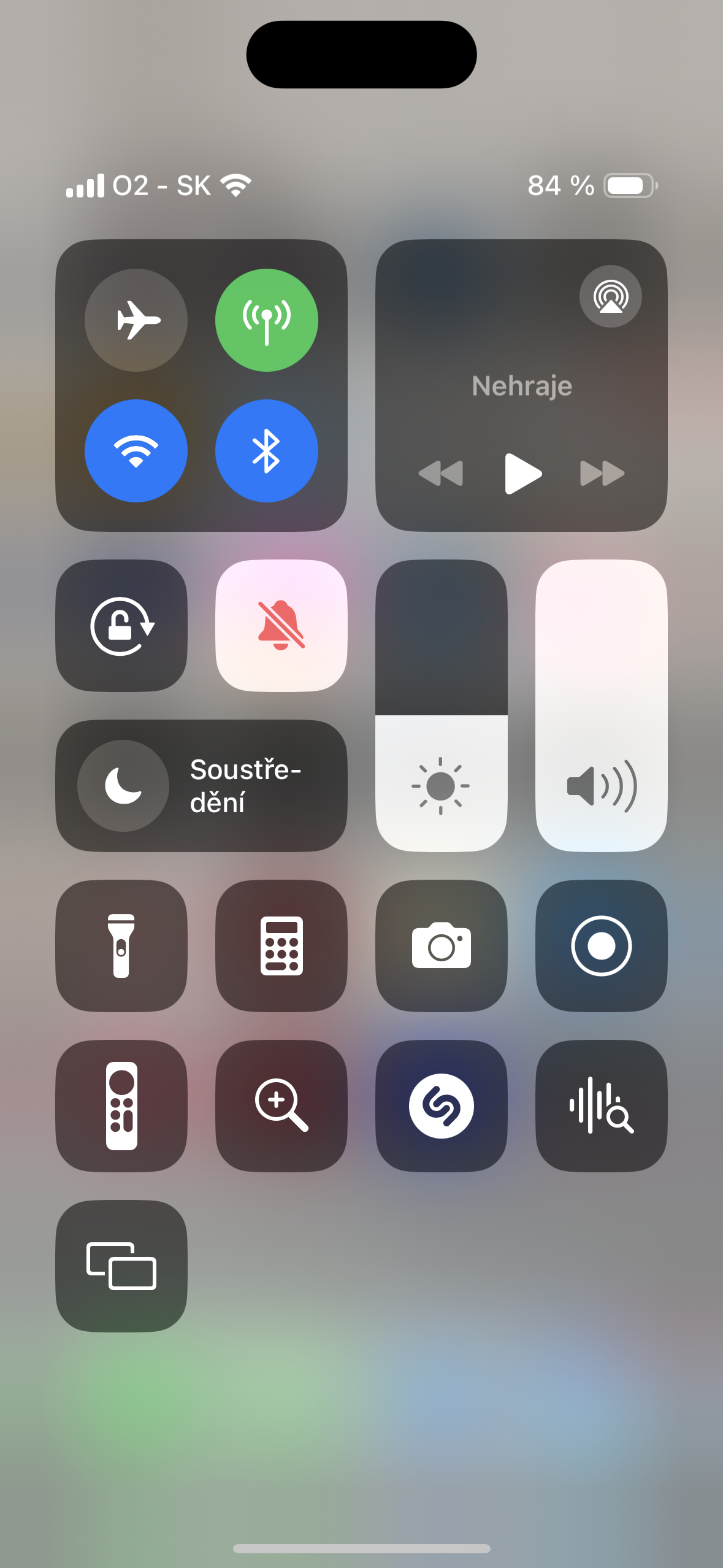Open the Calculator
723x1568 pixels.
coord(281,946)
